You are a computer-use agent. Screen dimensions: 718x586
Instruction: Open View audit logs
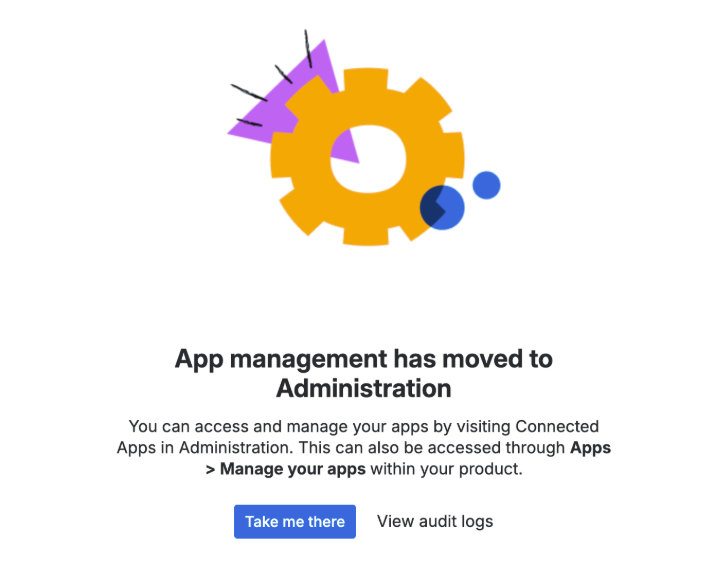pyautogui.click(x=434, y=522)
